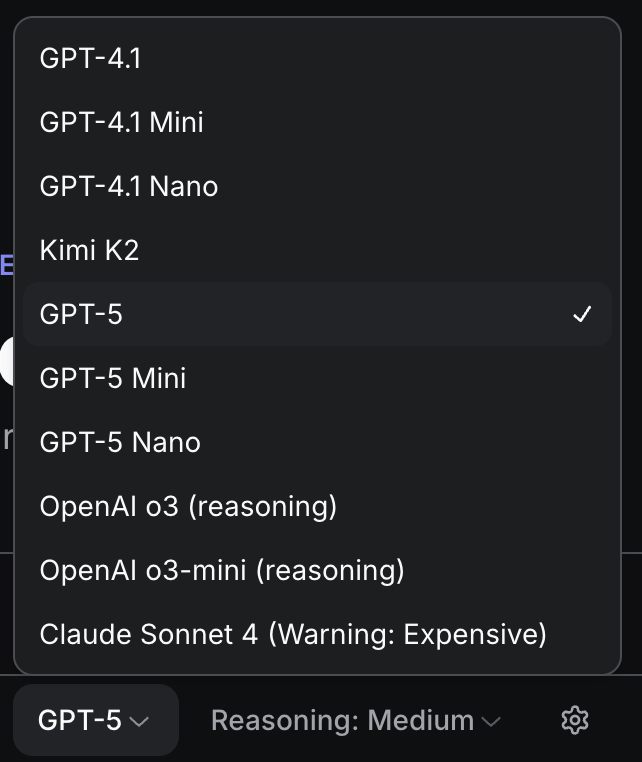The image size is (642, 762).
Task: Choose GPT-4.1 Mini from the list
Action: coord(121,122)
